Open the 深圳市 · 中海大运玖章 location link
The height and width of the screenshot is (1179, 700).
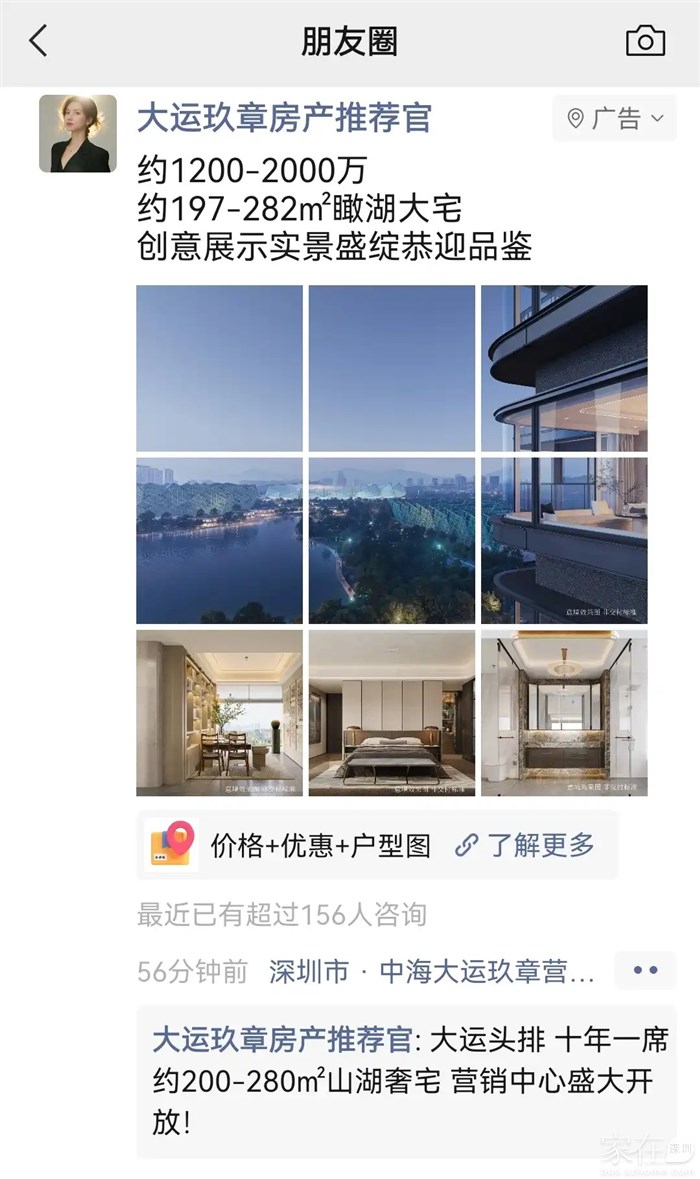tap(432, 971)
